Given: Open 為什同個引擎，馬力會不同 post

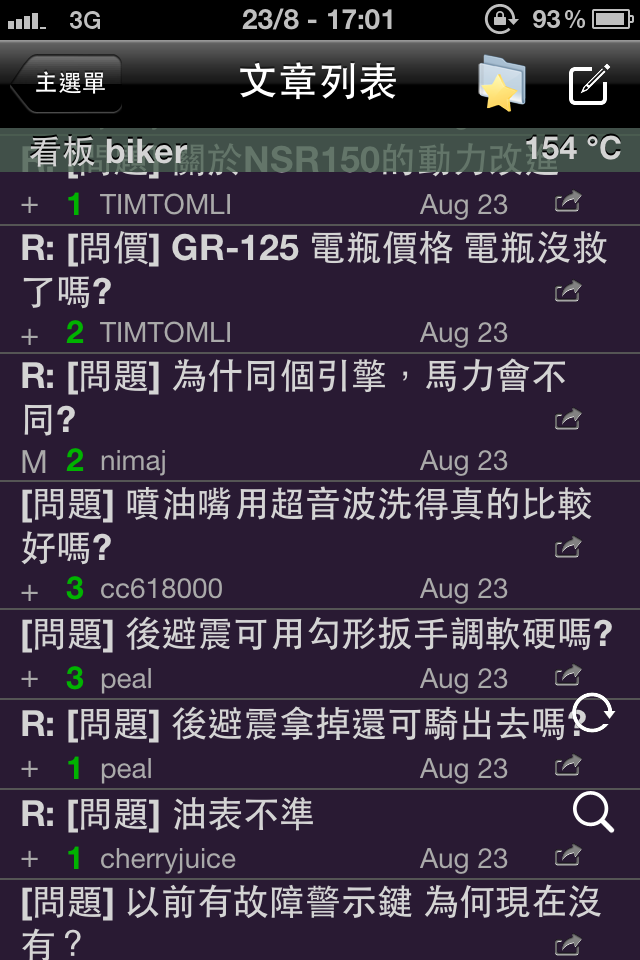Looking at the screenshot, I should (x=280, y=398).
